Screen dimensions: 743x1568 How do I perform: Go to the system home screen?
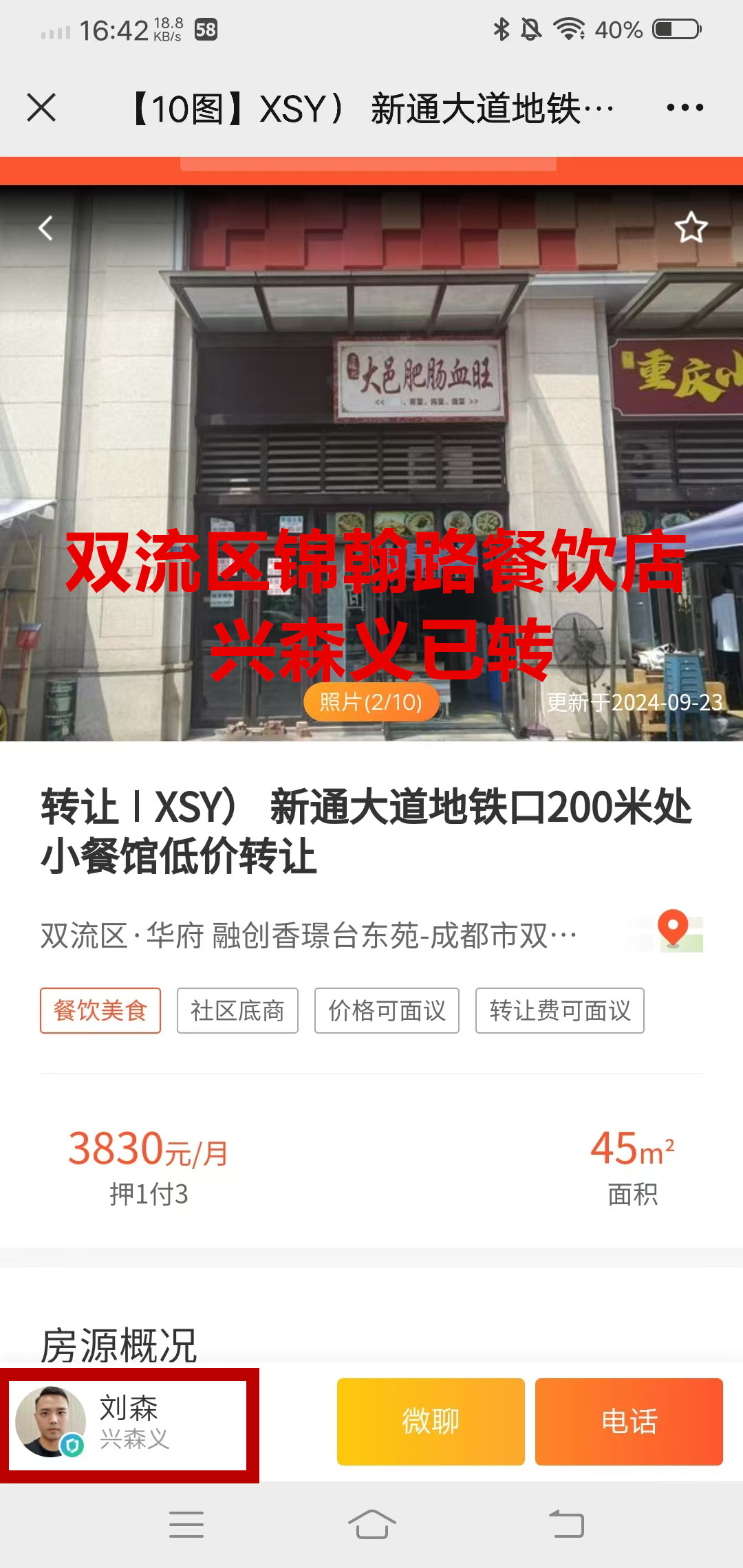(371, 1525)
